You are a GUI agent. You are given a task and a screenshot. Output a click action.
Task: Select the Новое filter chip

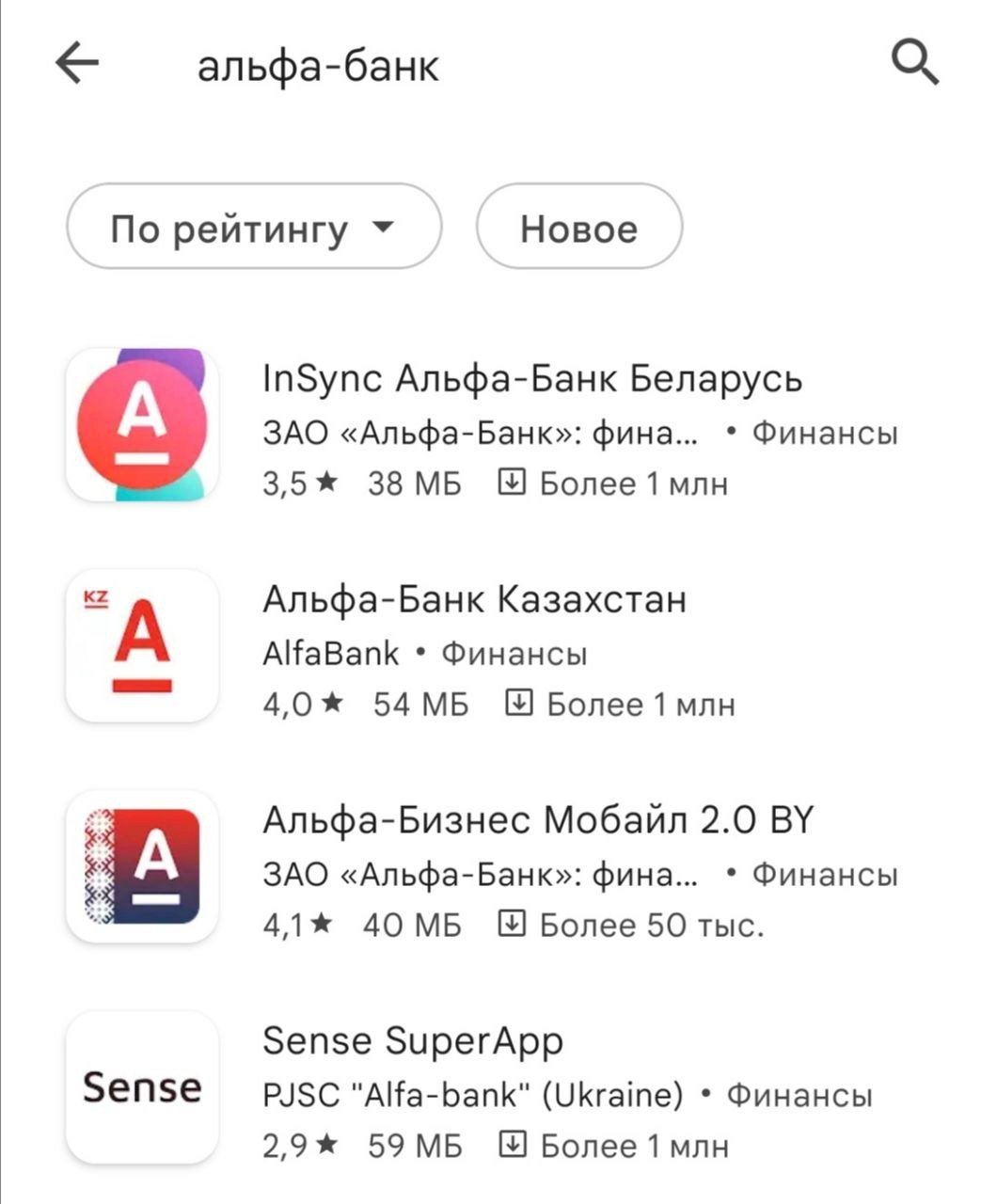(x=578, y=228)
